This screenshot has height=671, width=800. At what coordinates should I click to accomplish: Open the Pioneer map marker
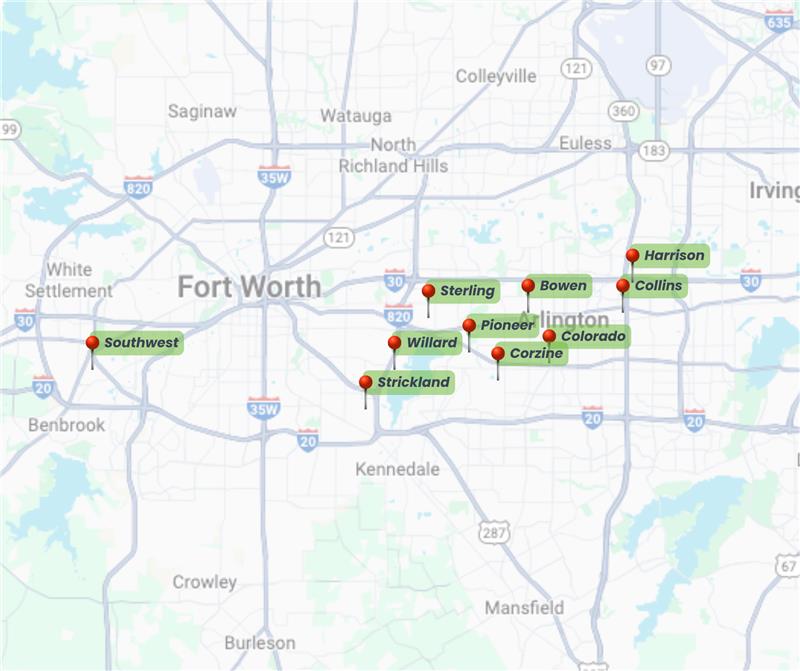pyautogui.click(x=469, y=326)
